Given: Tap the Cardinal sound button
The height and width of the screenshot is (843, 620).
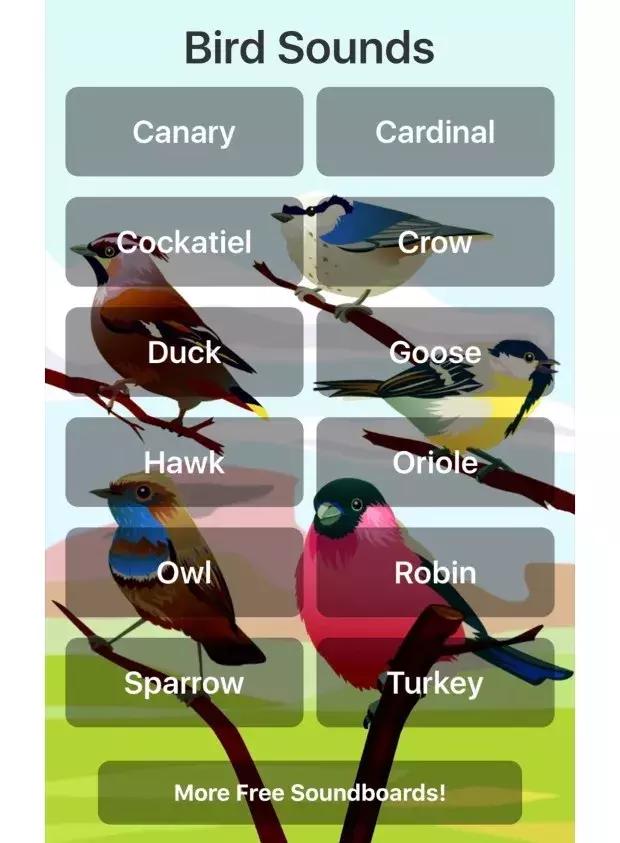Looking at the screenshot, I should tap(435, 132).
